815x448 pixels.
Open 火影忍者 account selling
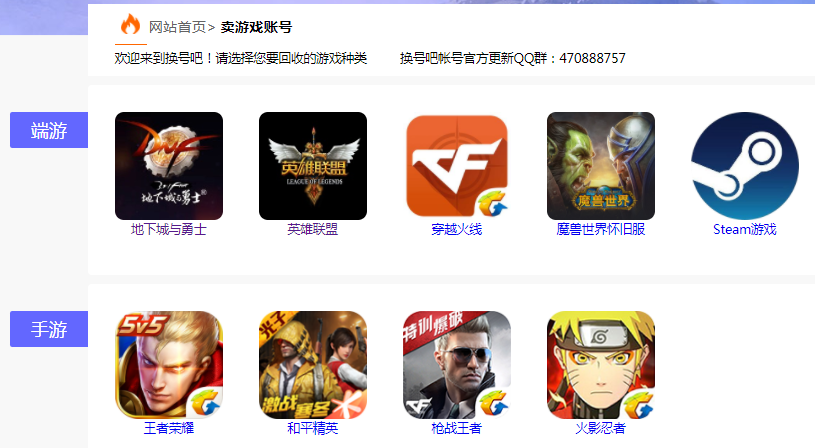pos(601,365)
